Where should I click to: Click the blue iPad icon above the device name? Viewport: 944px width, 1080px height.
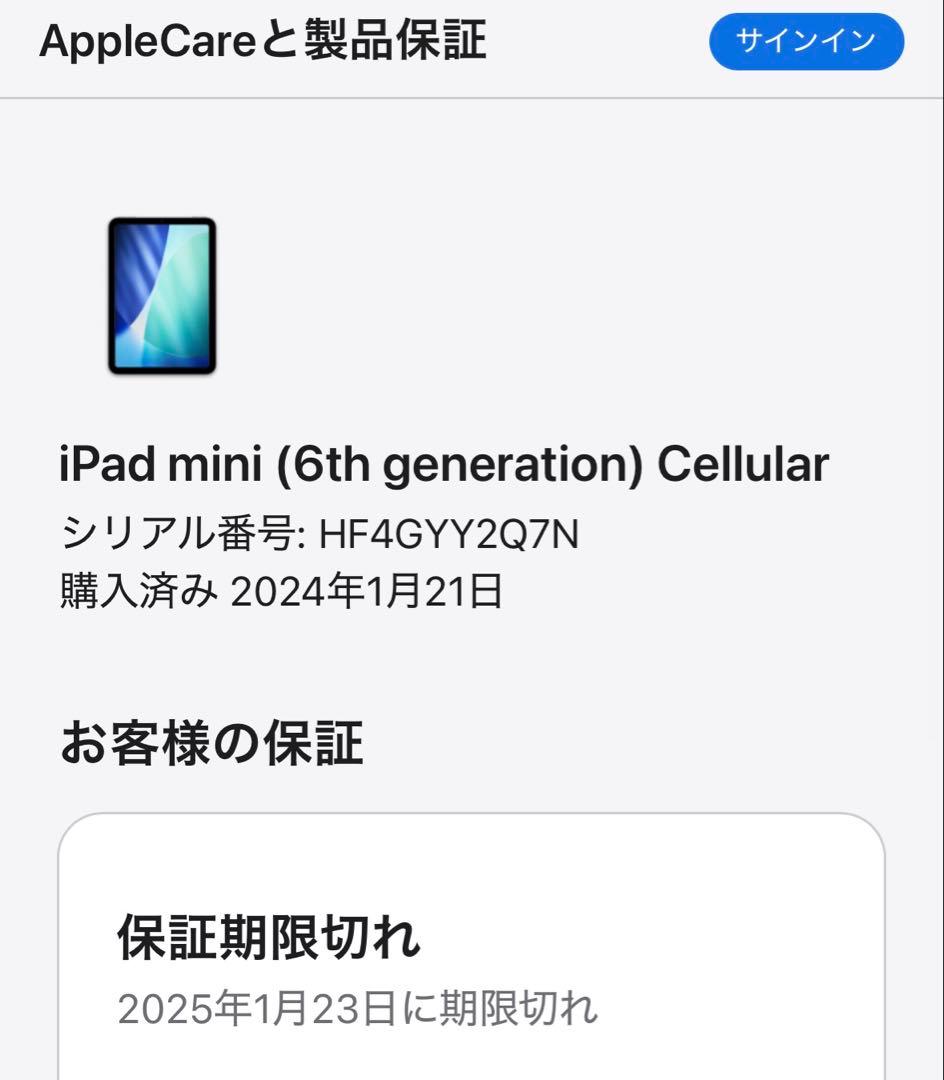163,297
